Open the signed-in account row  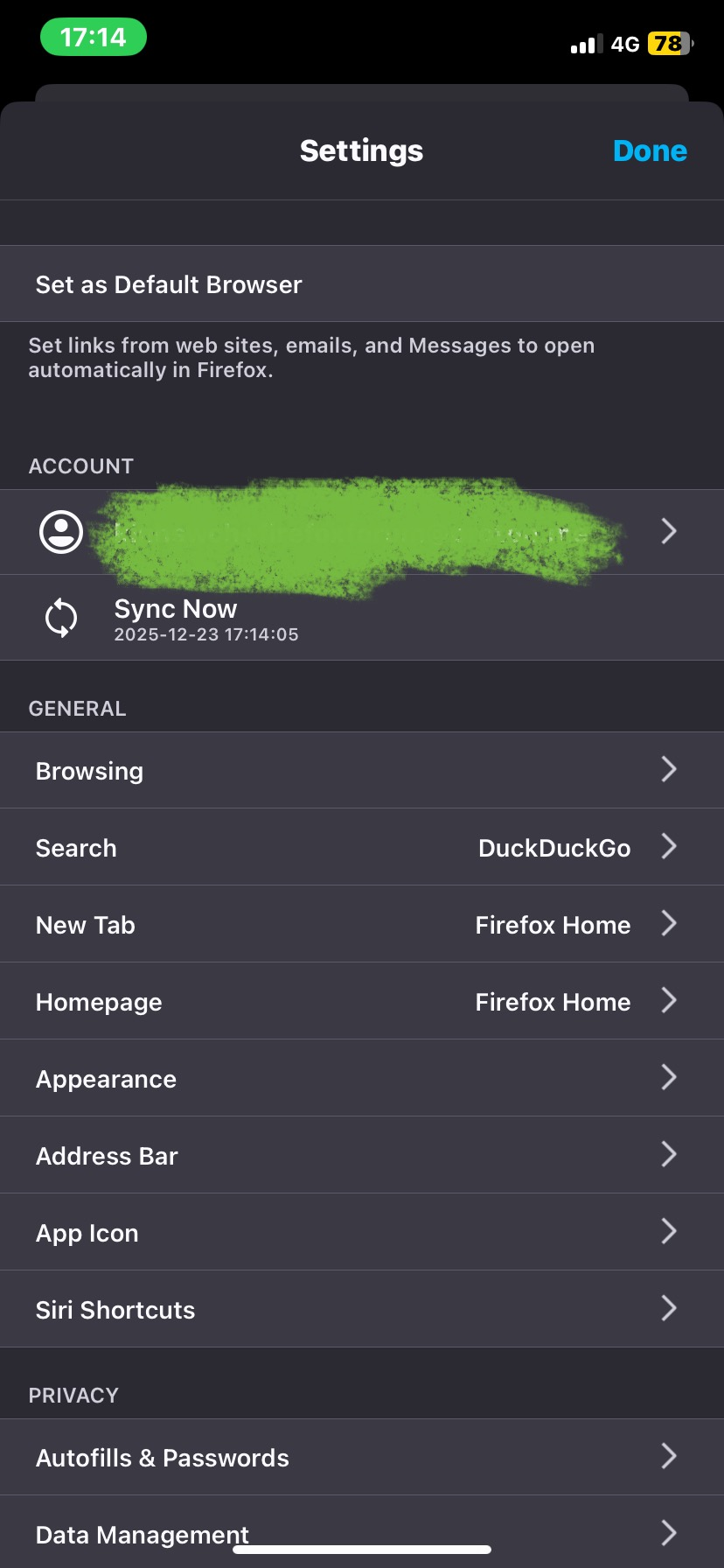pyautogui.click(x=362, y=531)
